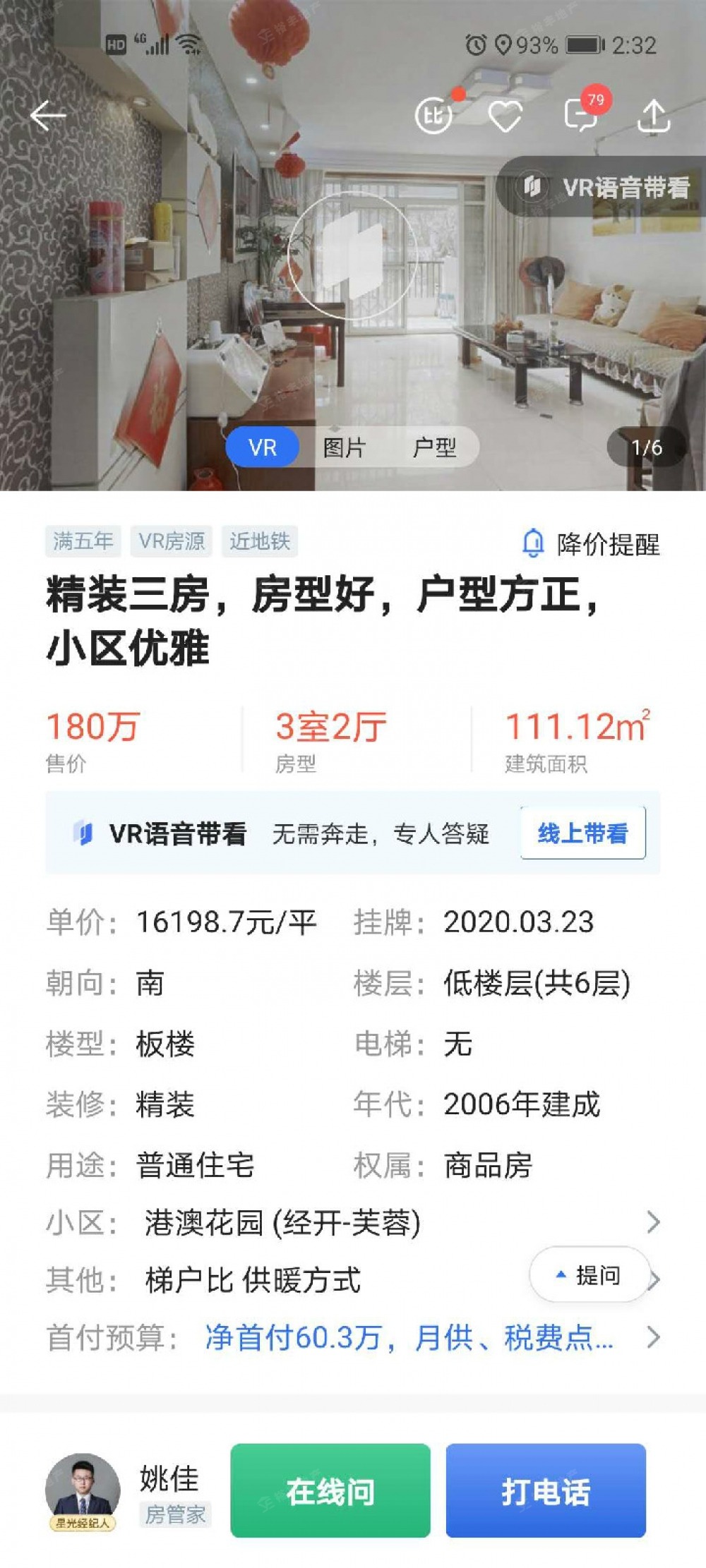Open 港澳花园 community details

353,1223
